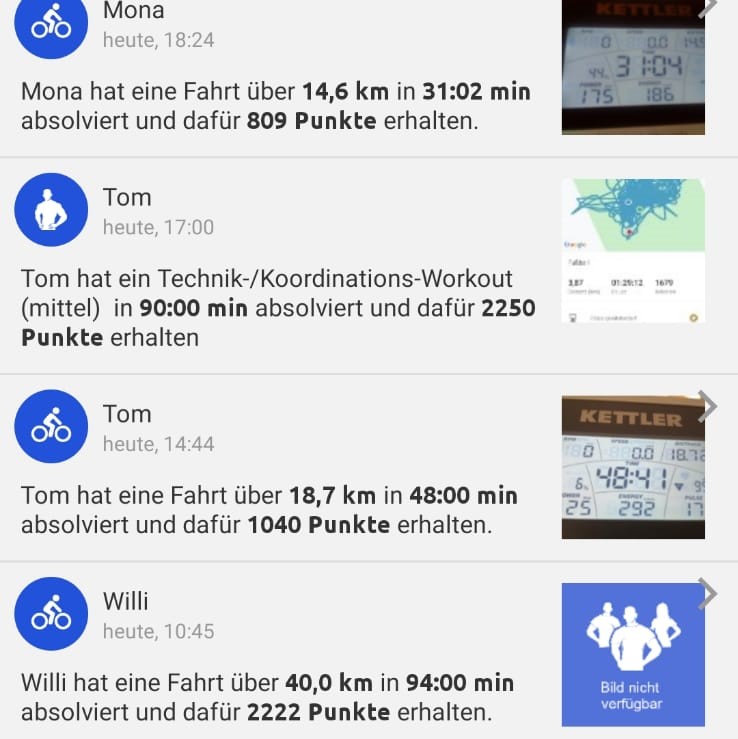Tap the chevron on Willi's ride
738x739 pixels.
point(708,594)
